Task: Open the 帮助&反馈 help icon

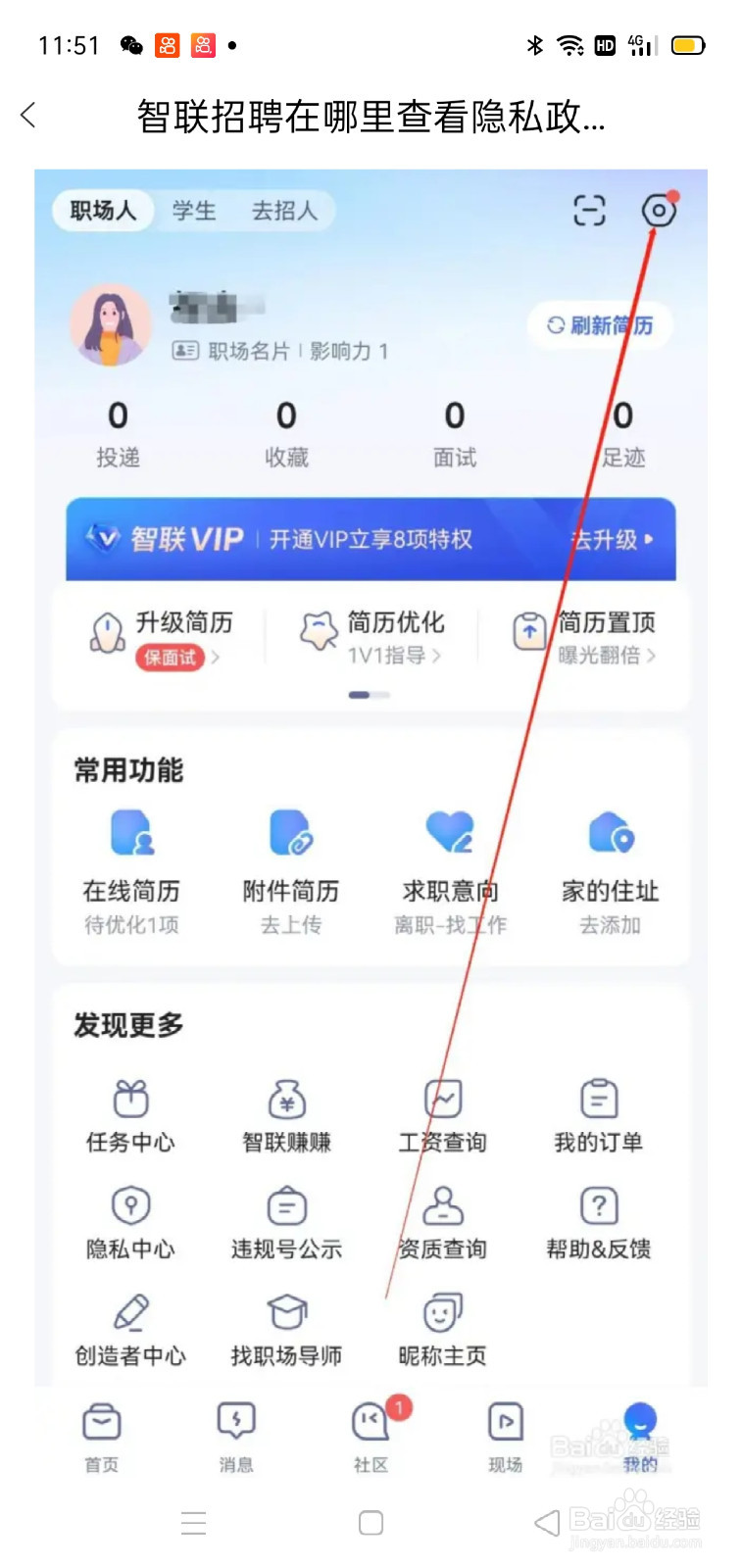Action: pyautogui.click(x=599, y=1207)
